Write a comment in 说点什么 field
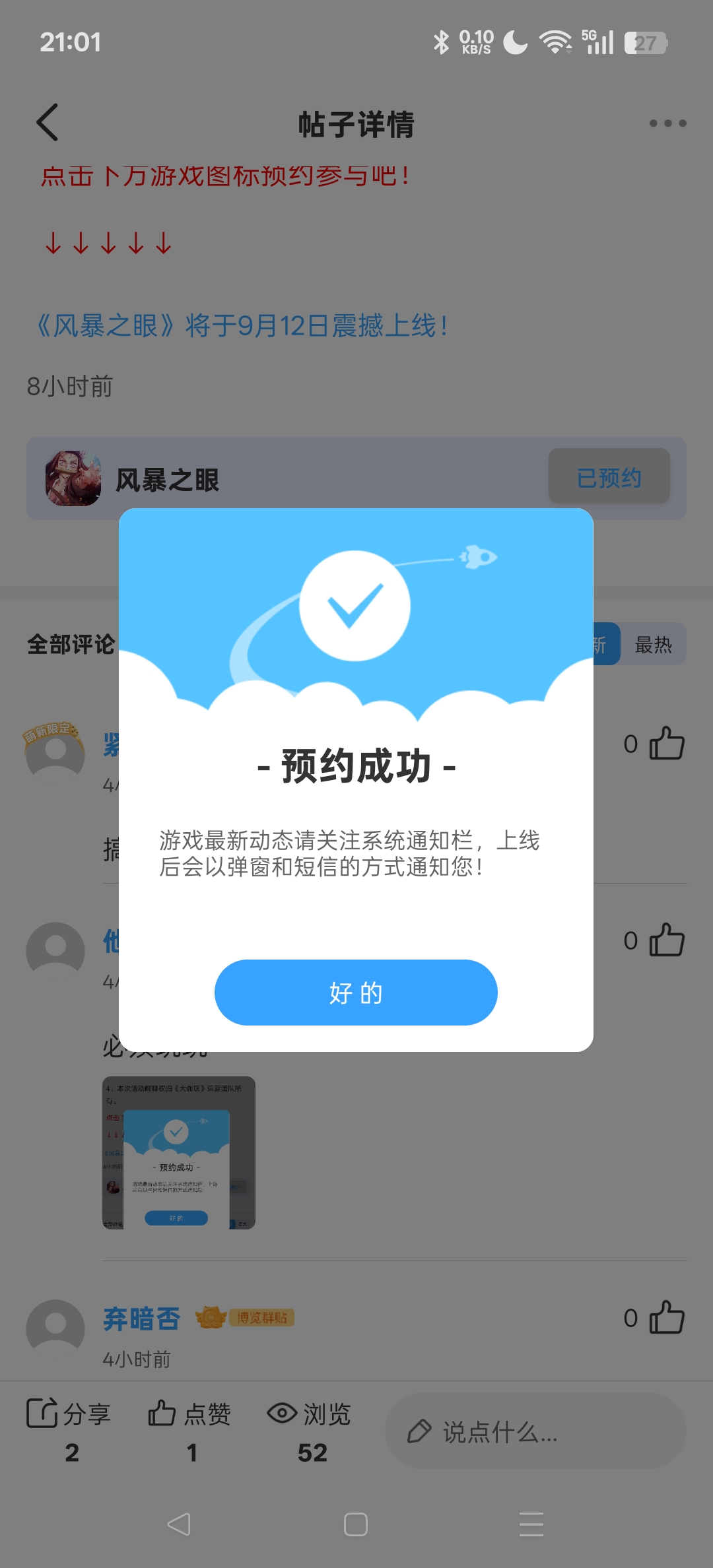Image resolution: width=713 pixels, height=1568 pixels. (x=535, y=1431)
